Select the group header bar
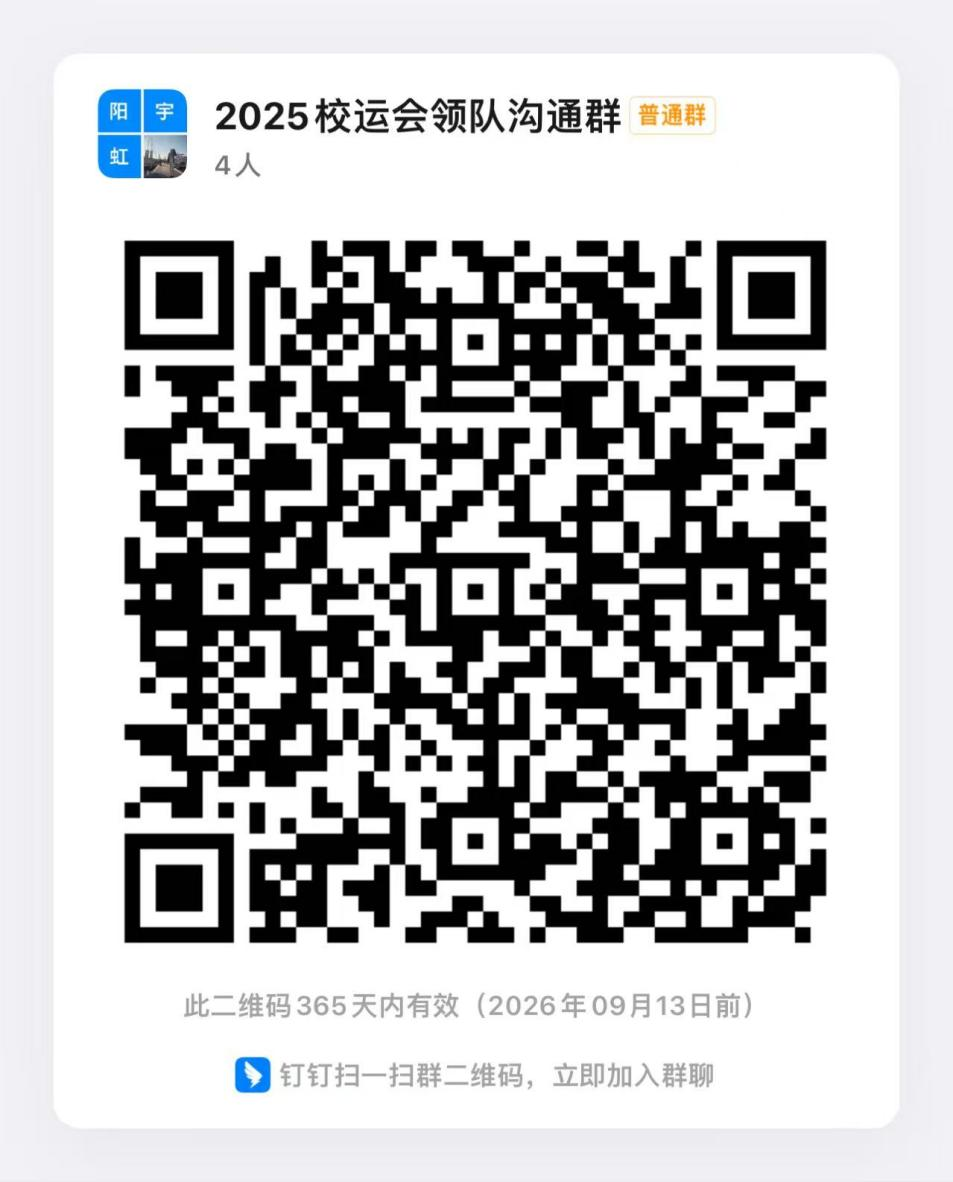 pos(420,133)
